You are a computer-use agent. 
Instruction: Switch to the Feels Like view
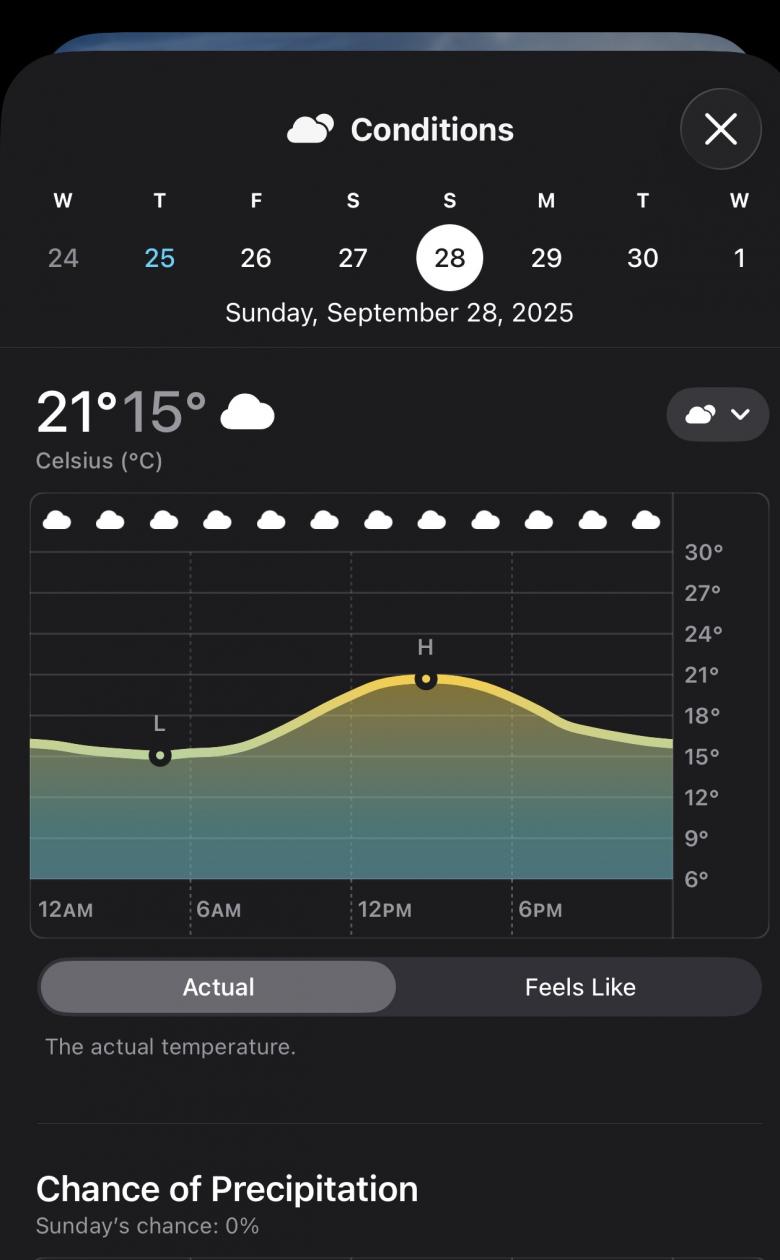[580, 987]
